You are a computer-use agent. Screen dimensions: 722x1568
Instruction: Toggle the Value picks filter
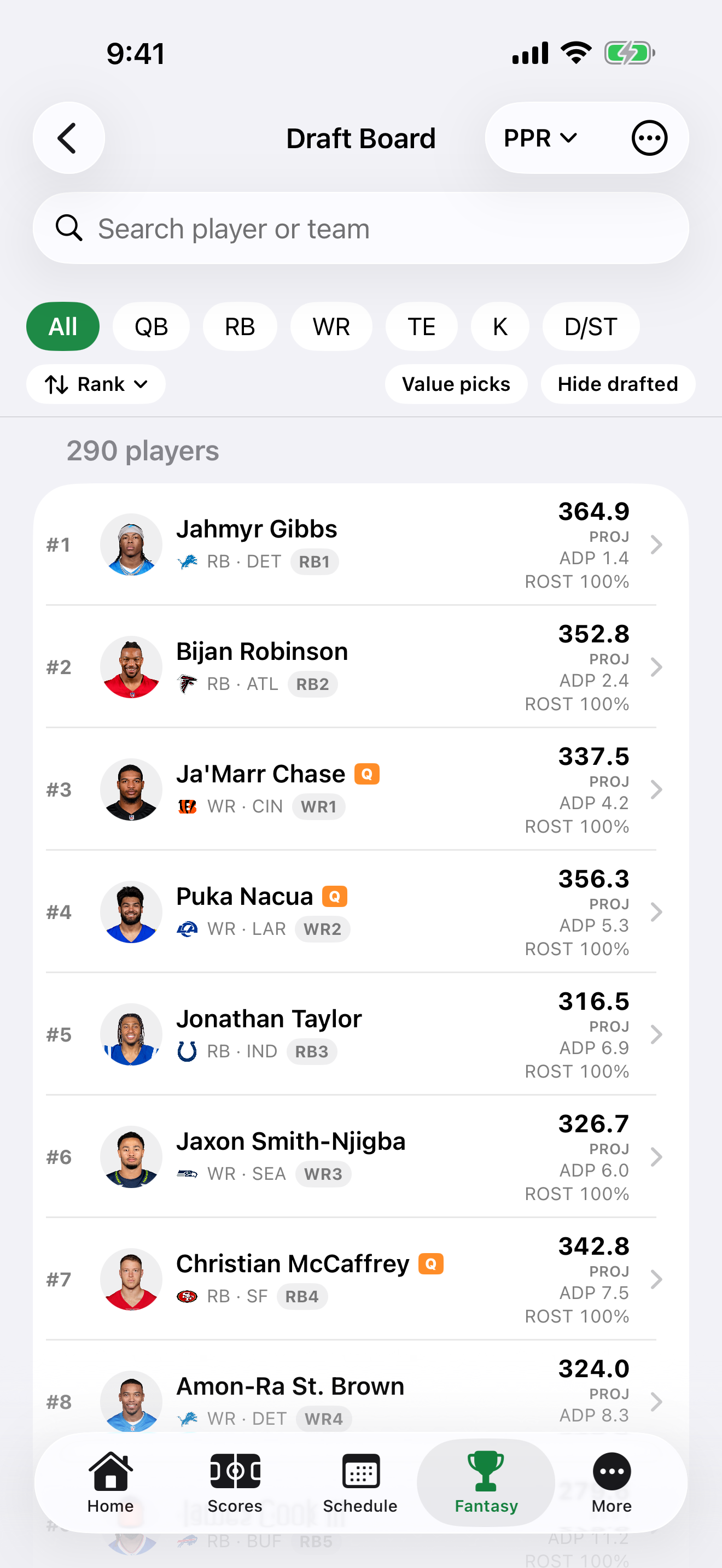point(456,384)
